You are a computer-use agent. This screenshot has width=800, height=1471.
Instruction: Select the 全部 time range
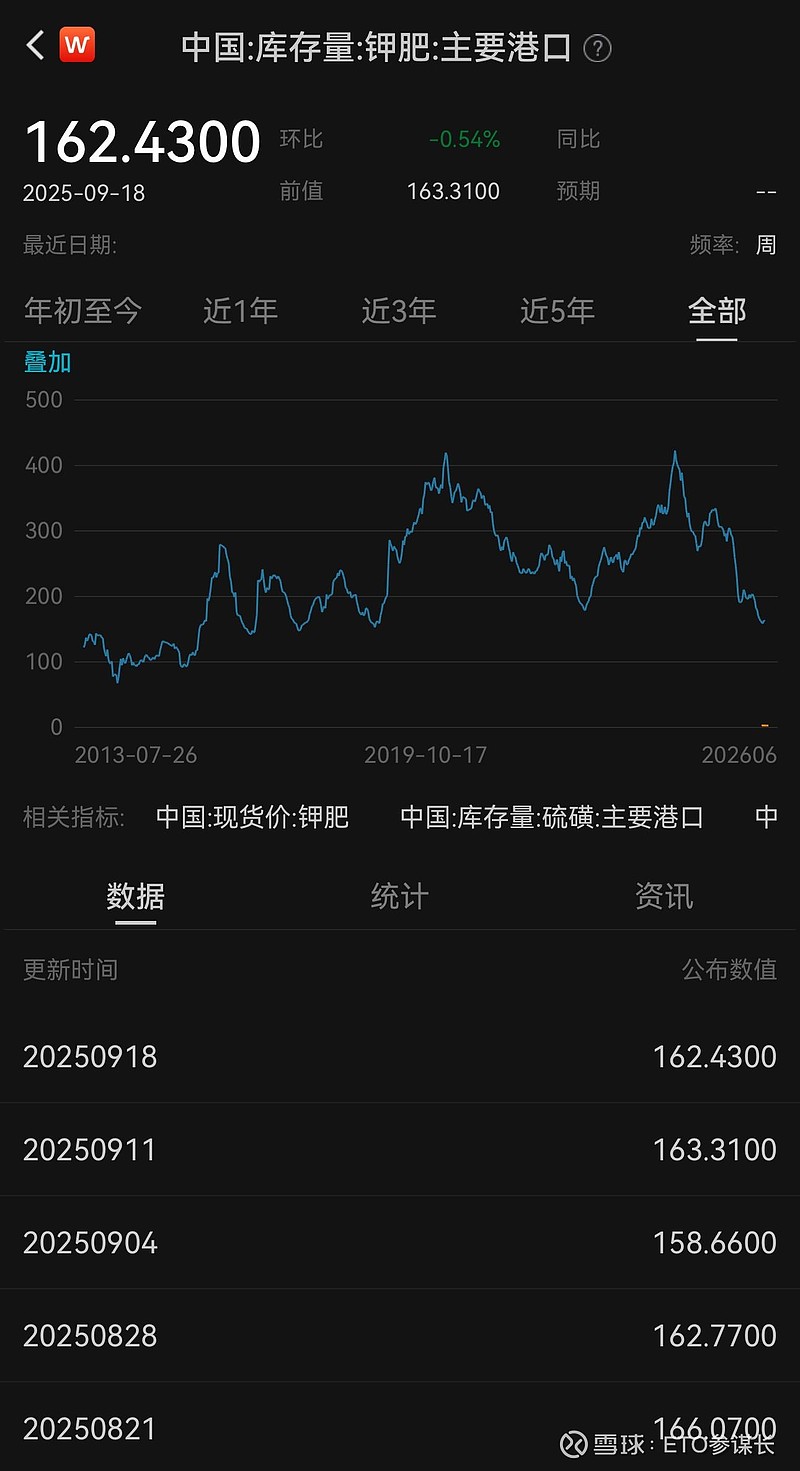[x=717, y=311]
